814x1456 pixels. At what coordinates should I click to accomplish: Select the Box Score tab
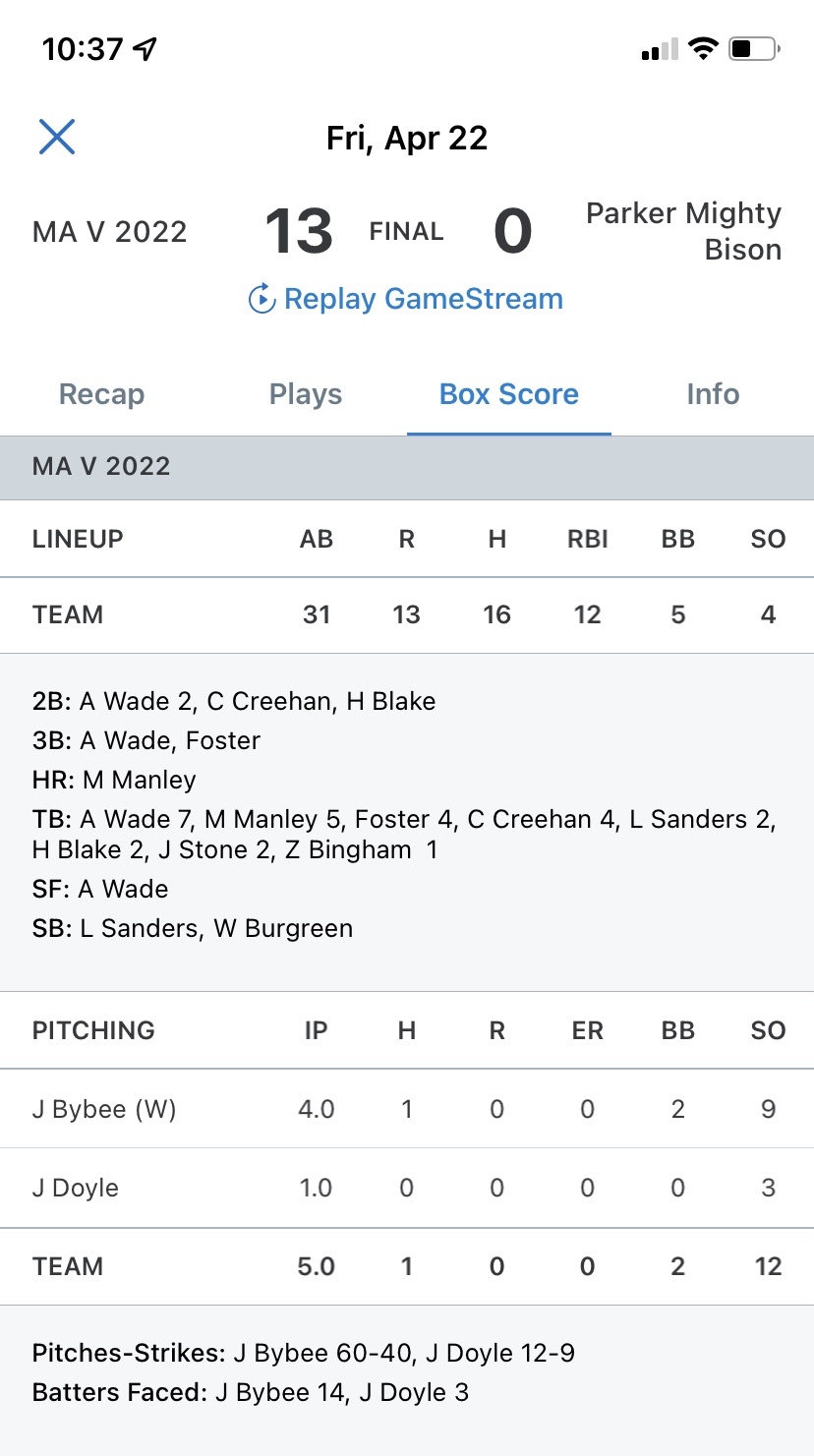click(508, 394)
